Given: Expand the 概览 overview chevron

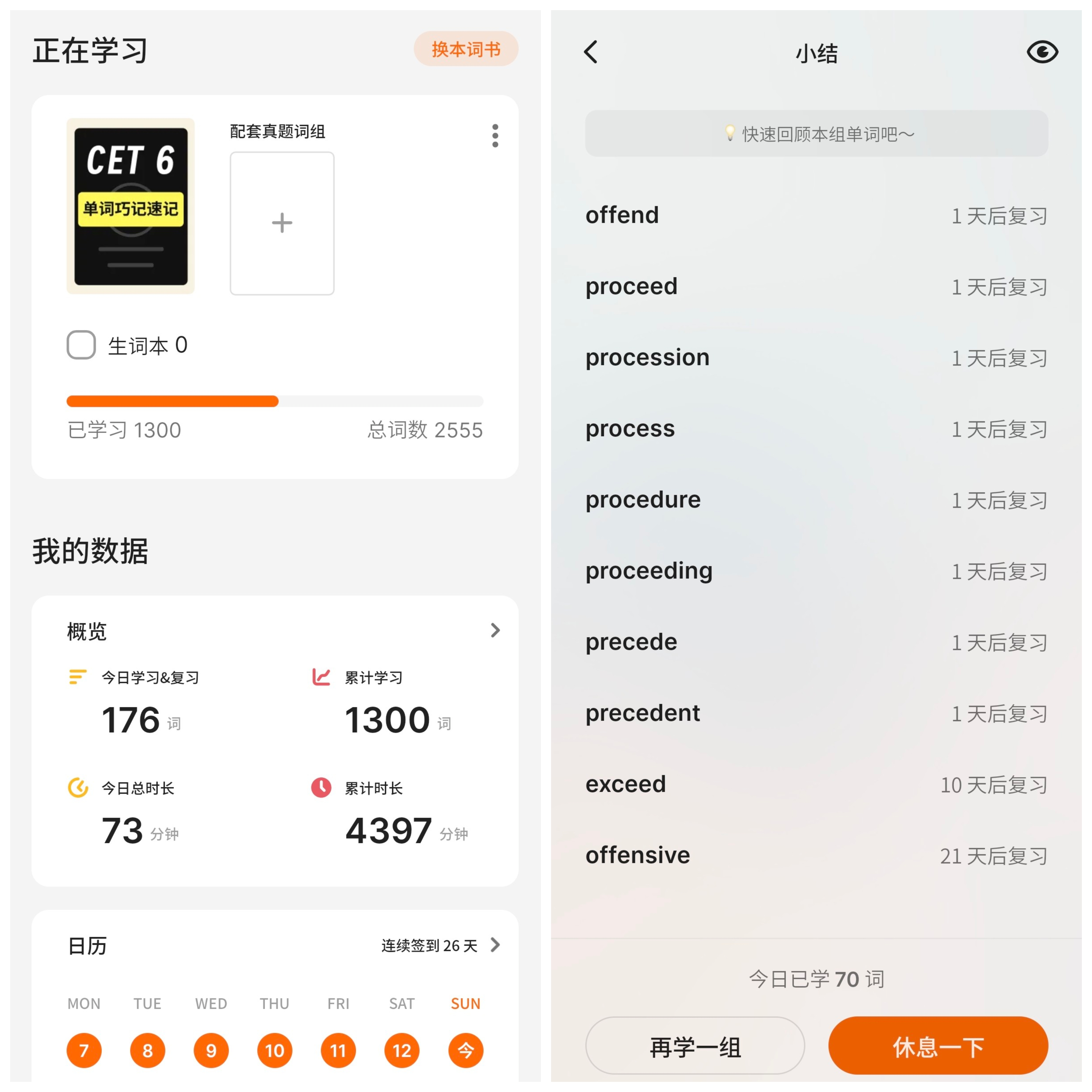Looking at the screenshot, I should point(495,630).
